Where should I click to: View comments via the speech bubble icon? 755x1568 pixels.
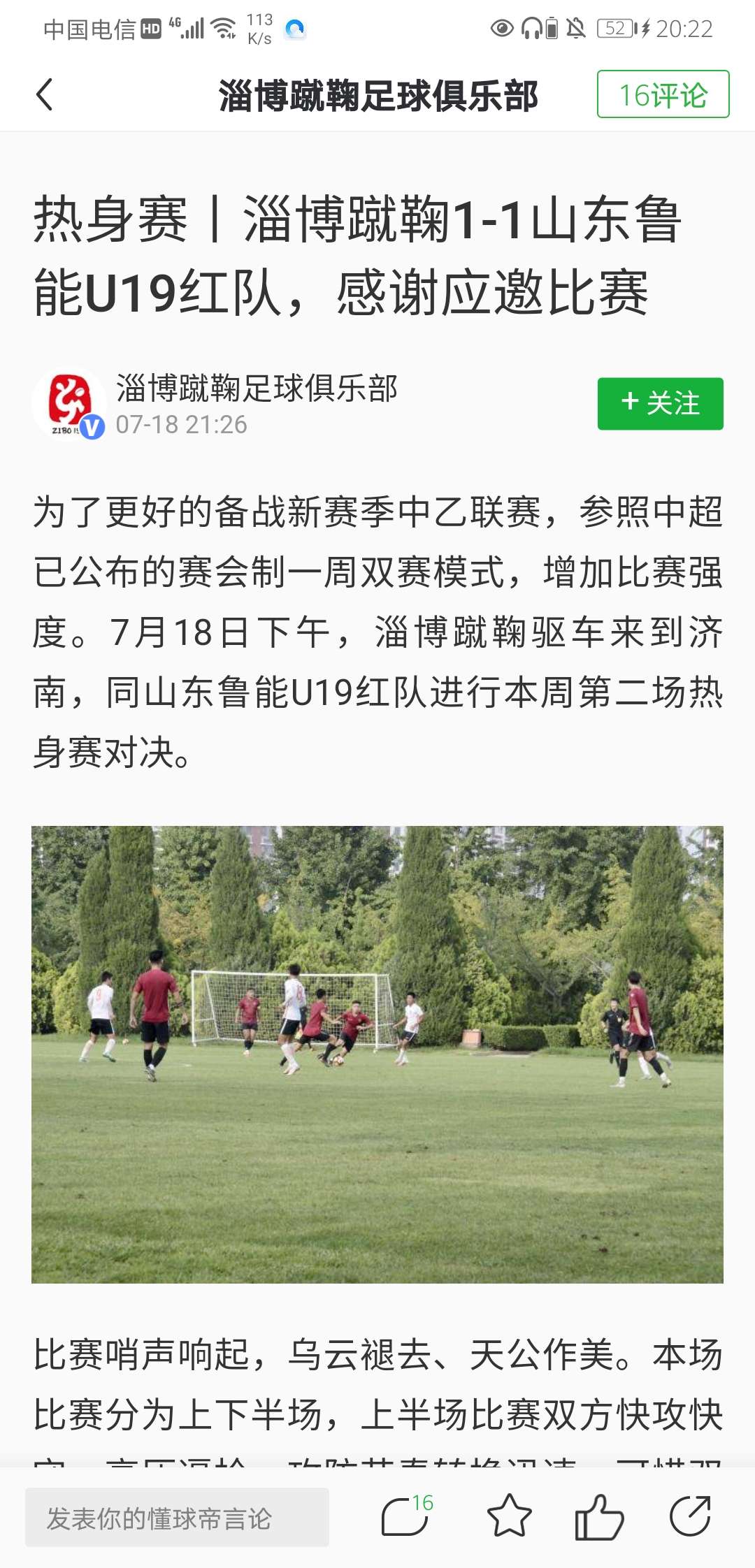coord(405,1516)
